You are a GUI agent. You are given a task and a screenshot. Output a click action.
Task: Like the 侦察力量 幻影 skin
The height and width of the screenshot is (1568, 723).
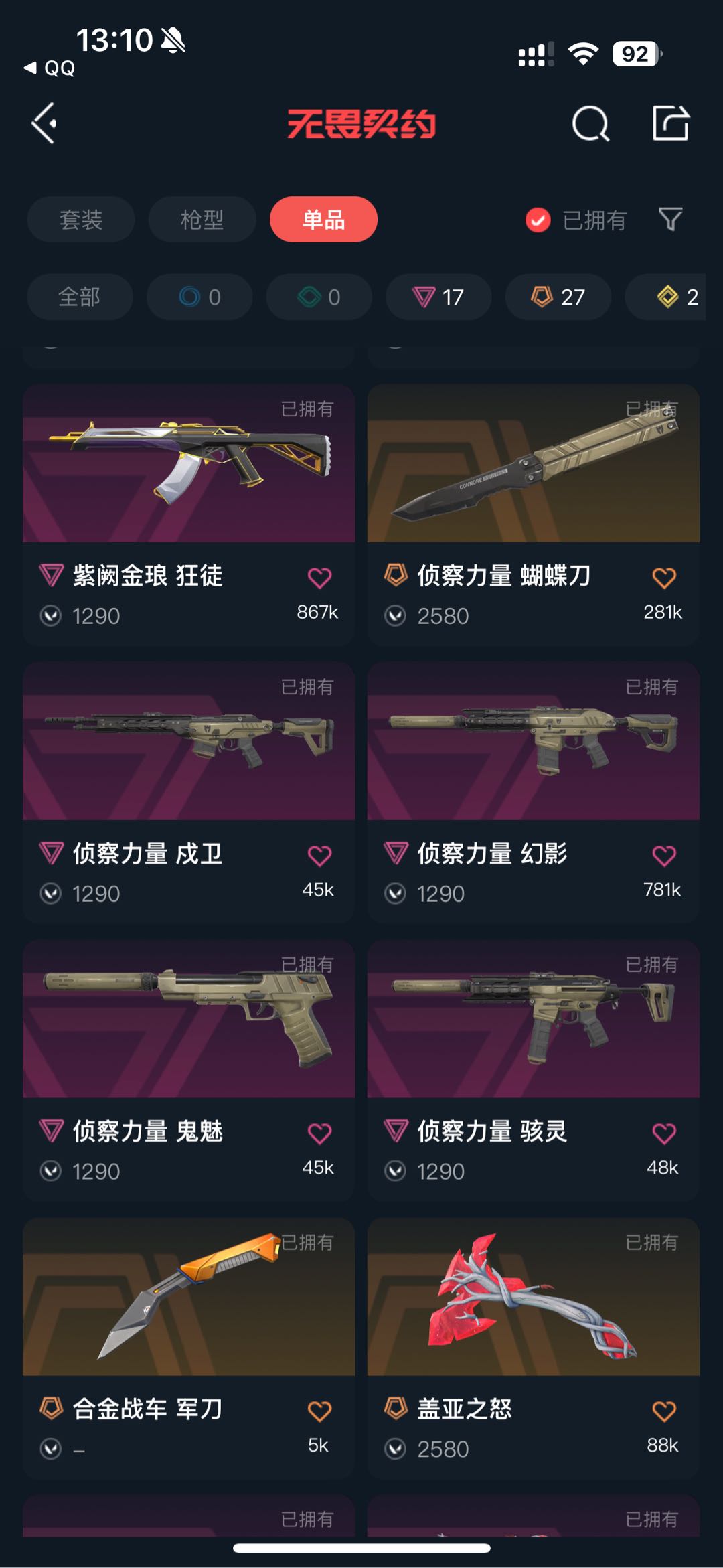pyautogui.click(x=663, y=856)
